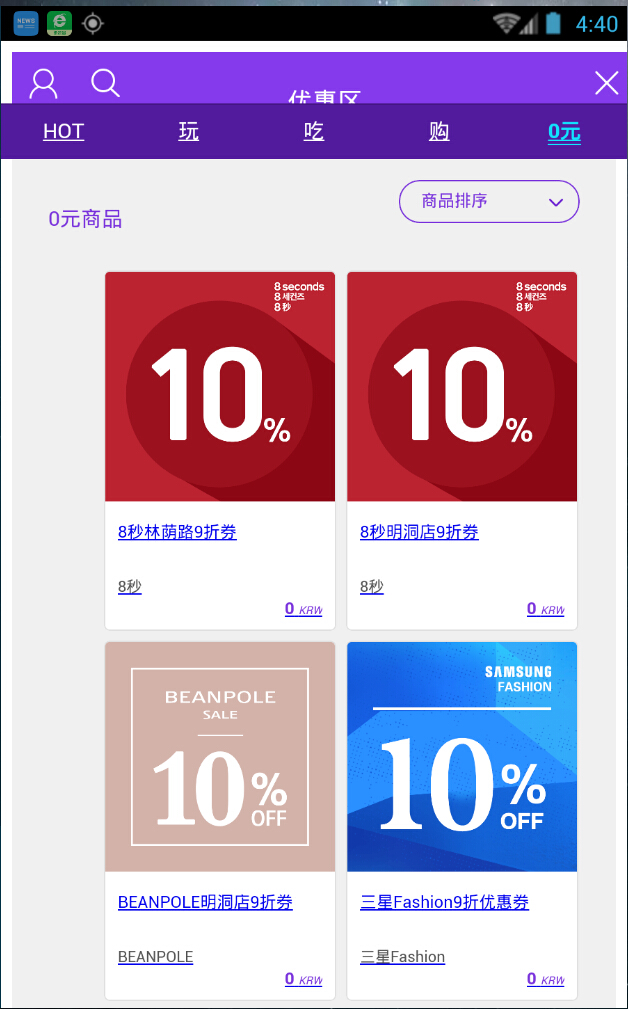Open the user profile icon
The width and height of the screenshot is (628, 1009).
(x=43, y=84)
